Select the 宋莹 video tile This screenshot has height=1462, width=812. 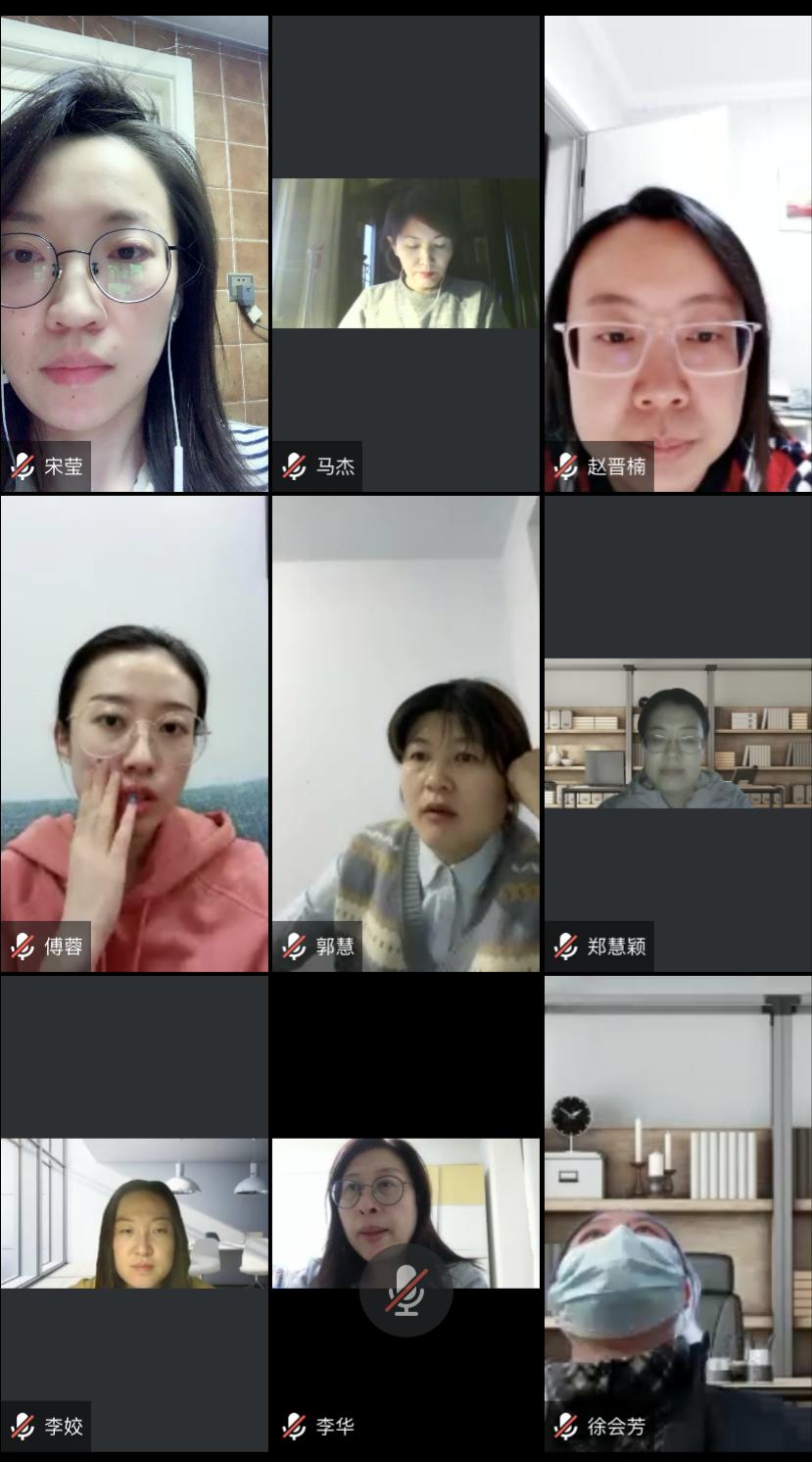coord(134,253)
